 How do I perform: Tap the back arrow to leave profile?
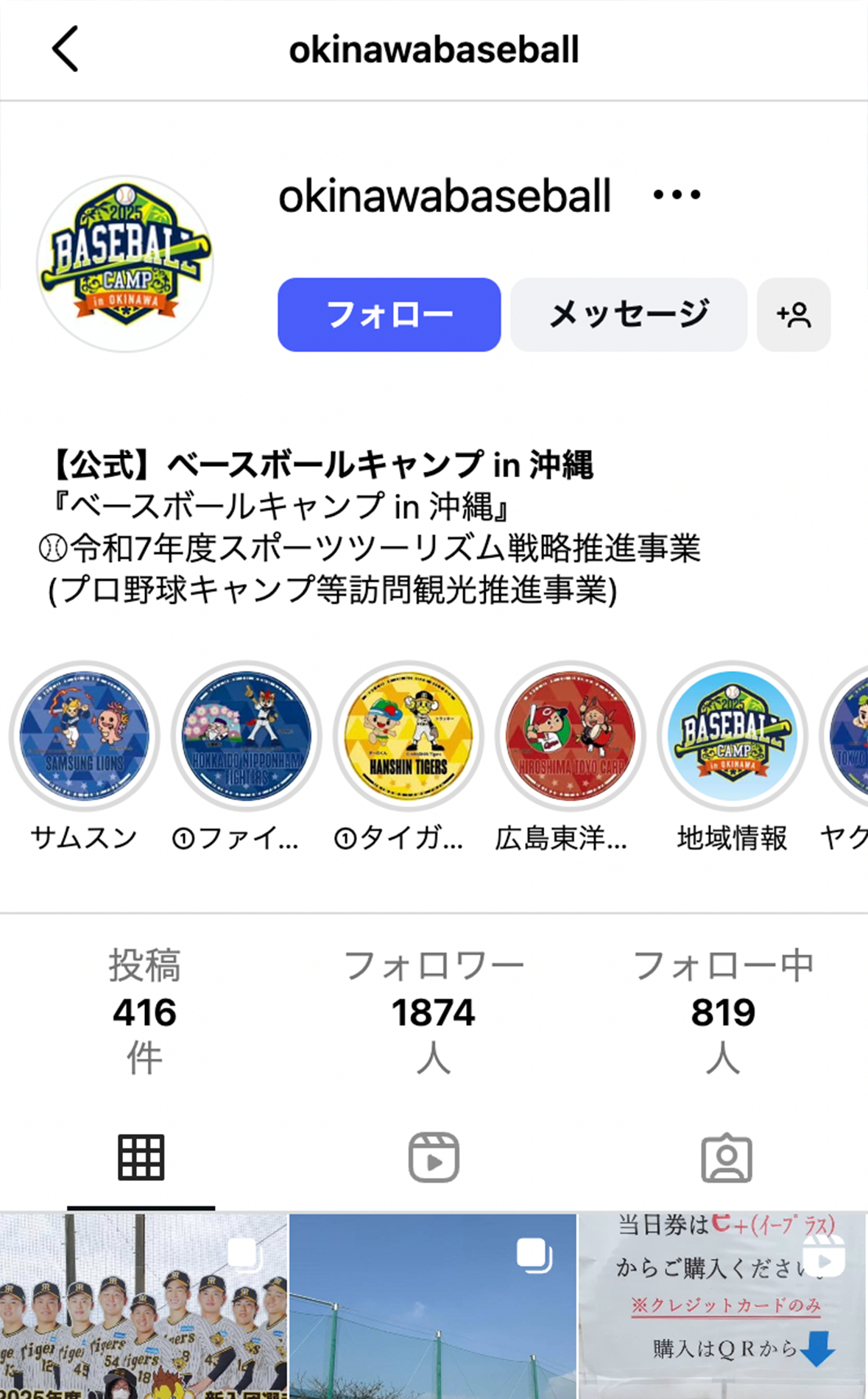pyautogui.click(x=65, y=49)
